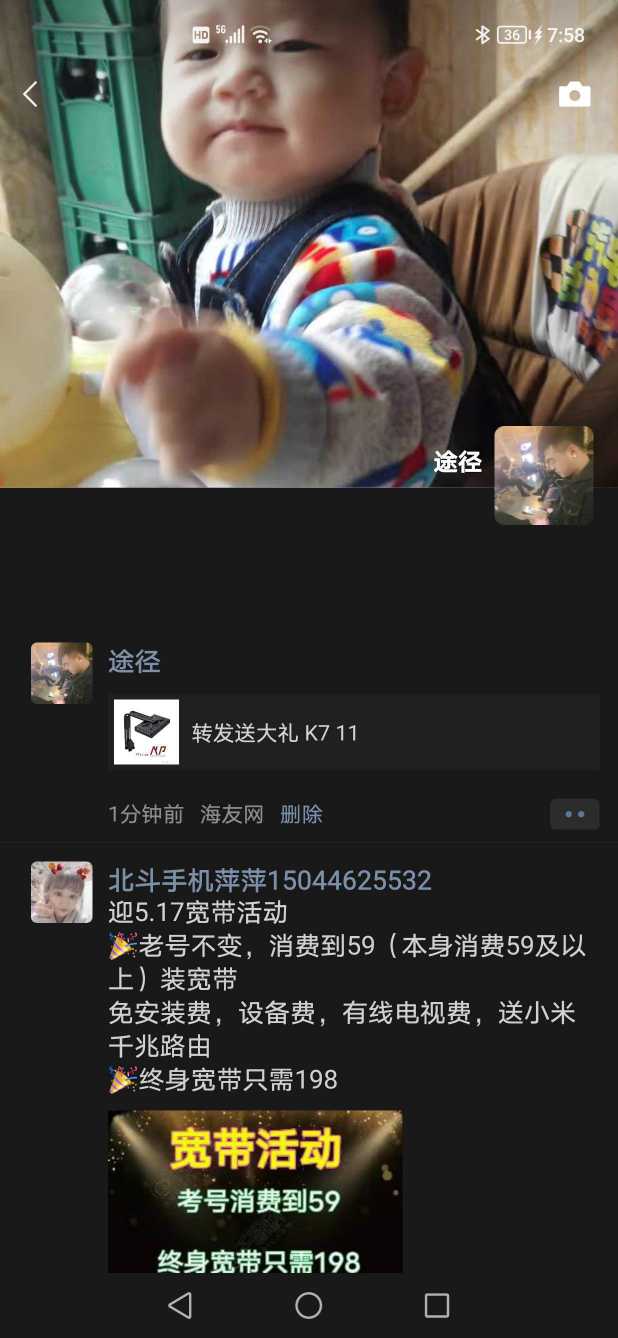Viewport: 618px width, 1338px height.
Task: Open recent apps with the square button
Action: [x=437, y=1305]
